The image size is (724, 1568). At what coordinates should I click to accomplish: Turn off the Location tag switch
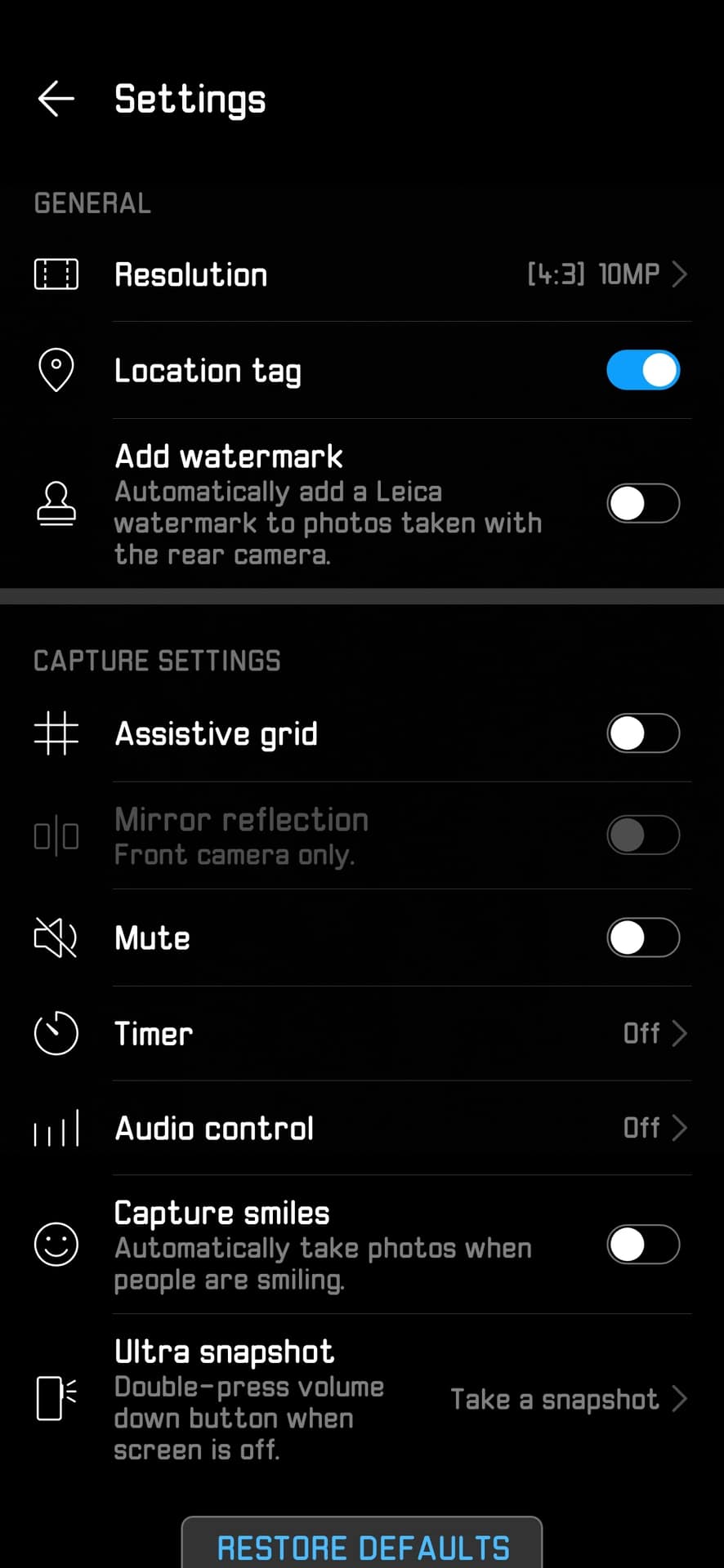pos(642,371)
